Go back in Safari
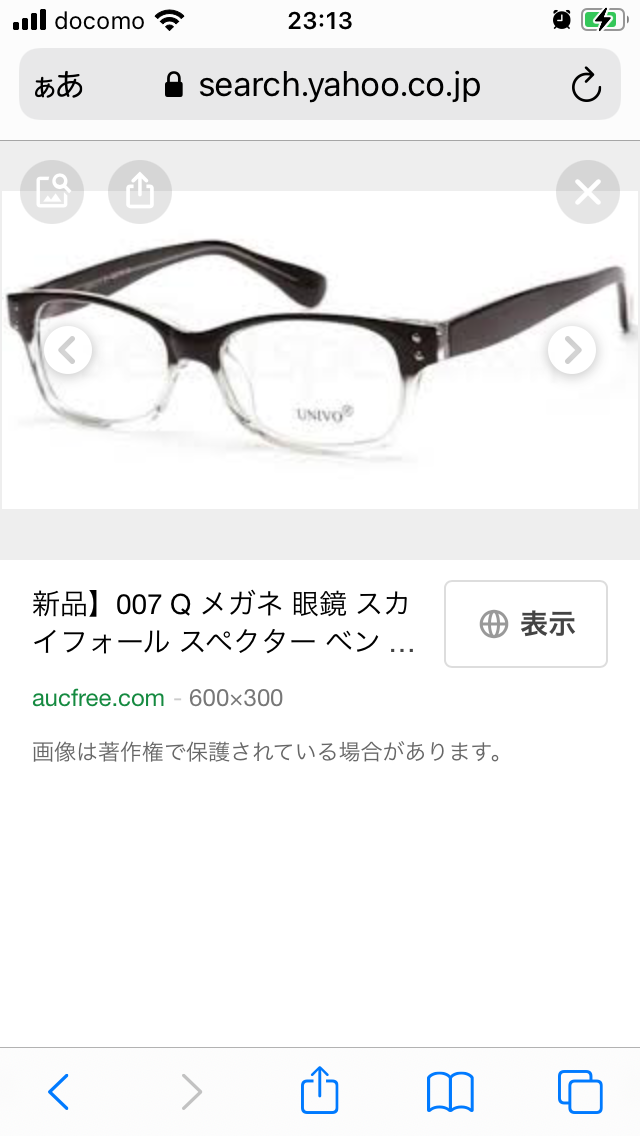 [59, 1091]
